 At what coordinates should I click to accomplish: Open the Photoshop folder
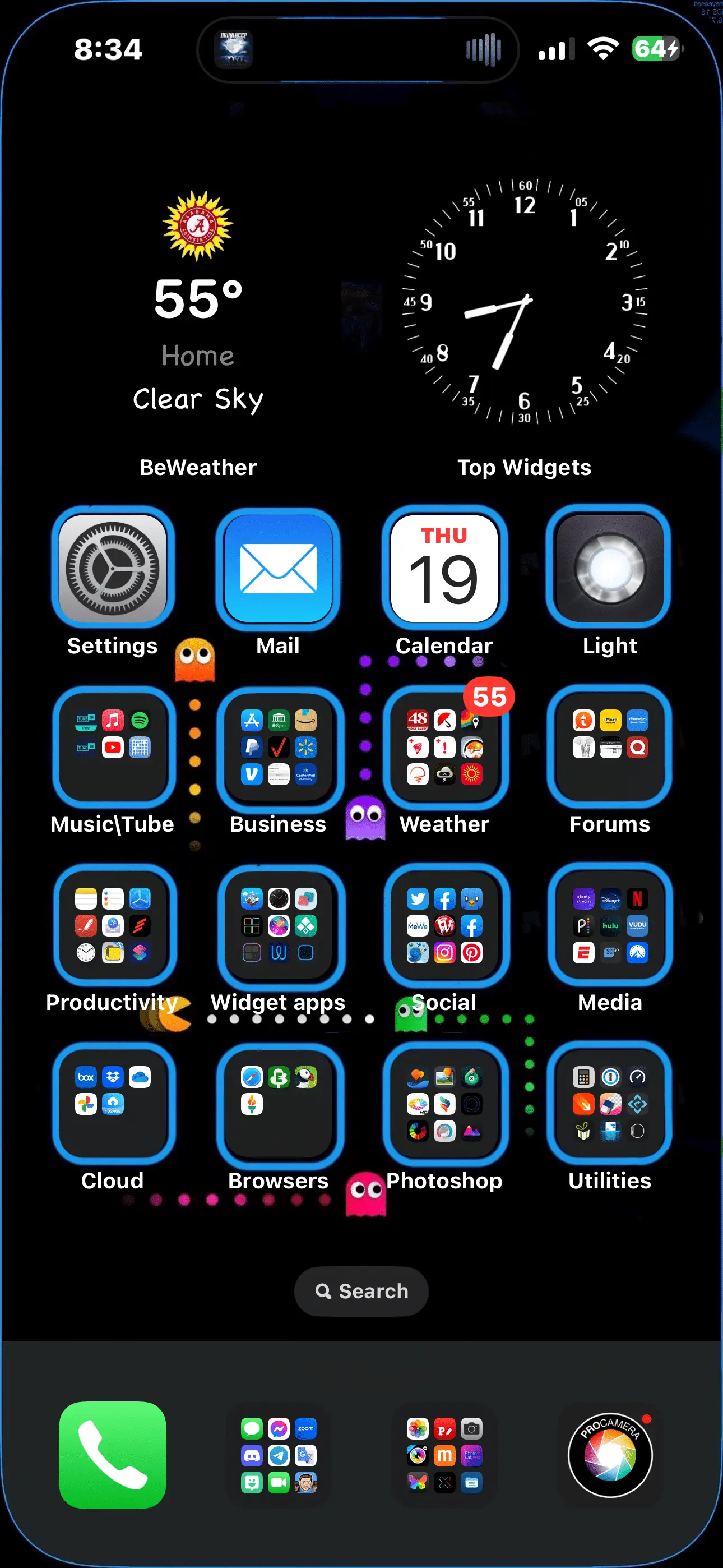(444, 1104)
